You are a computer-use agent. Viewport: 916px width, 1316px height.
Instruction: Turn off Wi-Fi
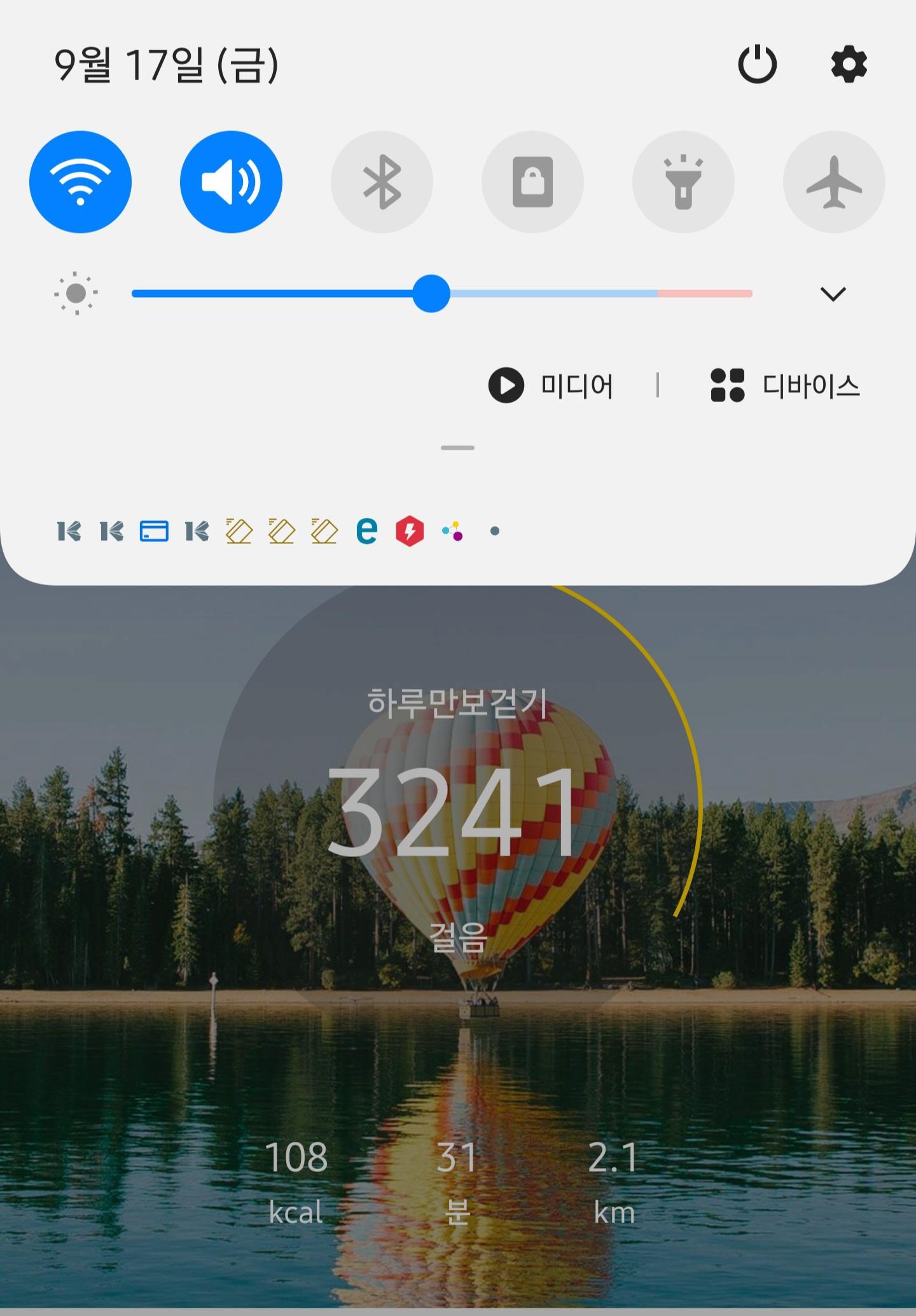pyautogui.click(x=80, y=182)
